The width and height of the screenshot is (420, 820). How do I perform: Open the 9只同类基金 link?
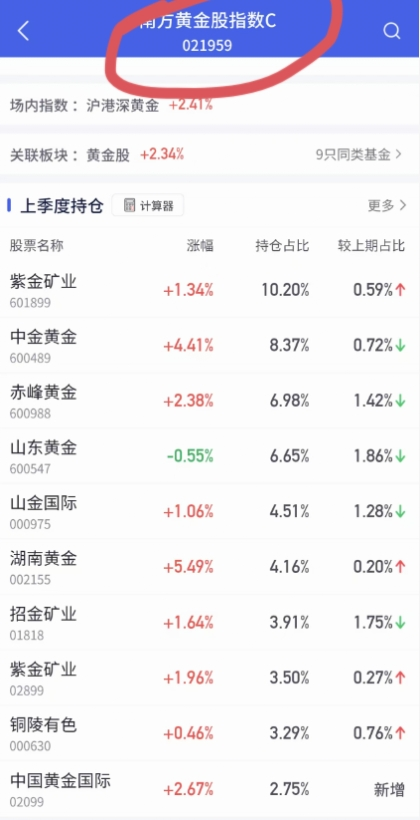(359, 155)
